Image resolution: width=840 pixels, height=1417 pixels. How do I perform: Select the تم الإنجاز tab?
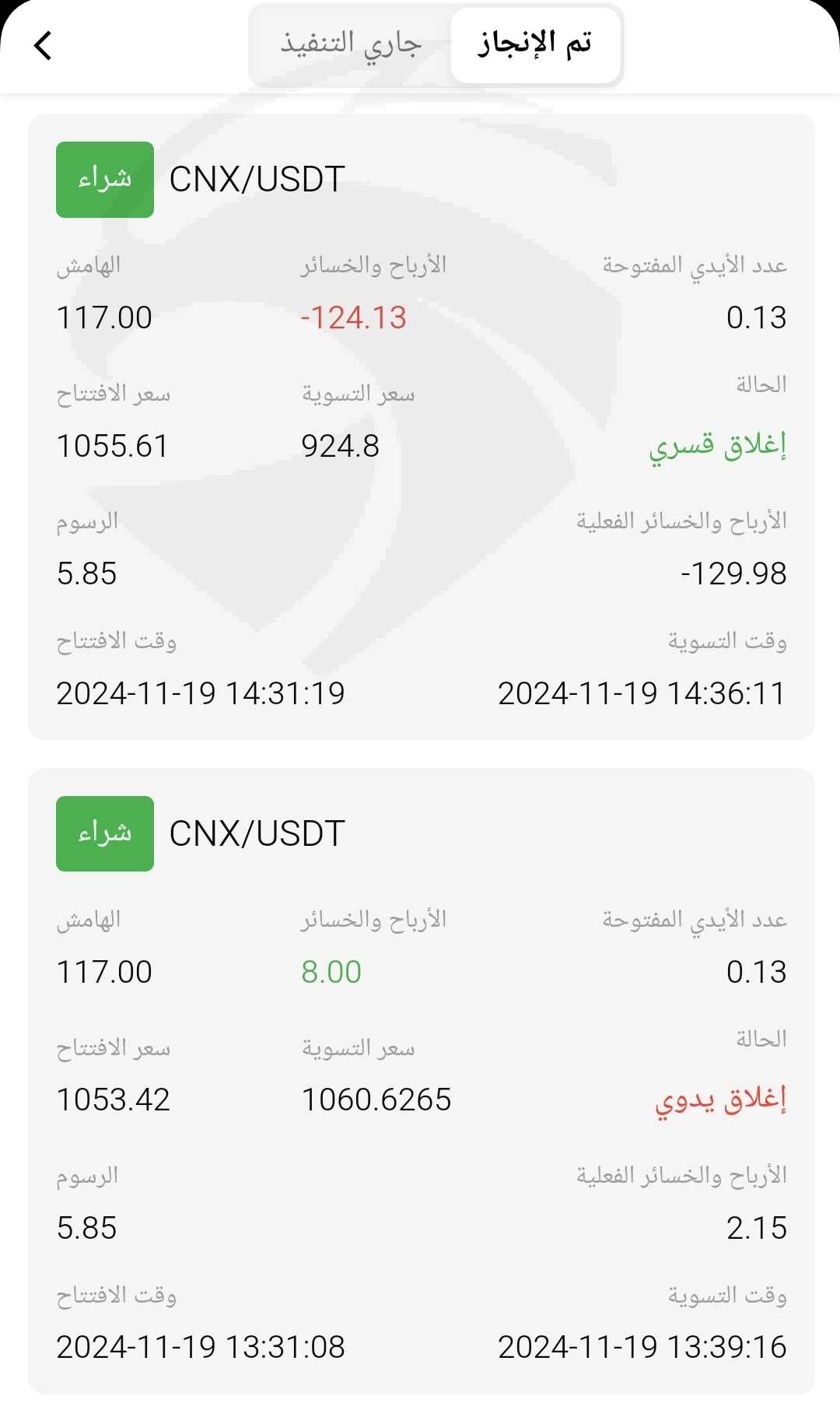[x=535, y=44]
